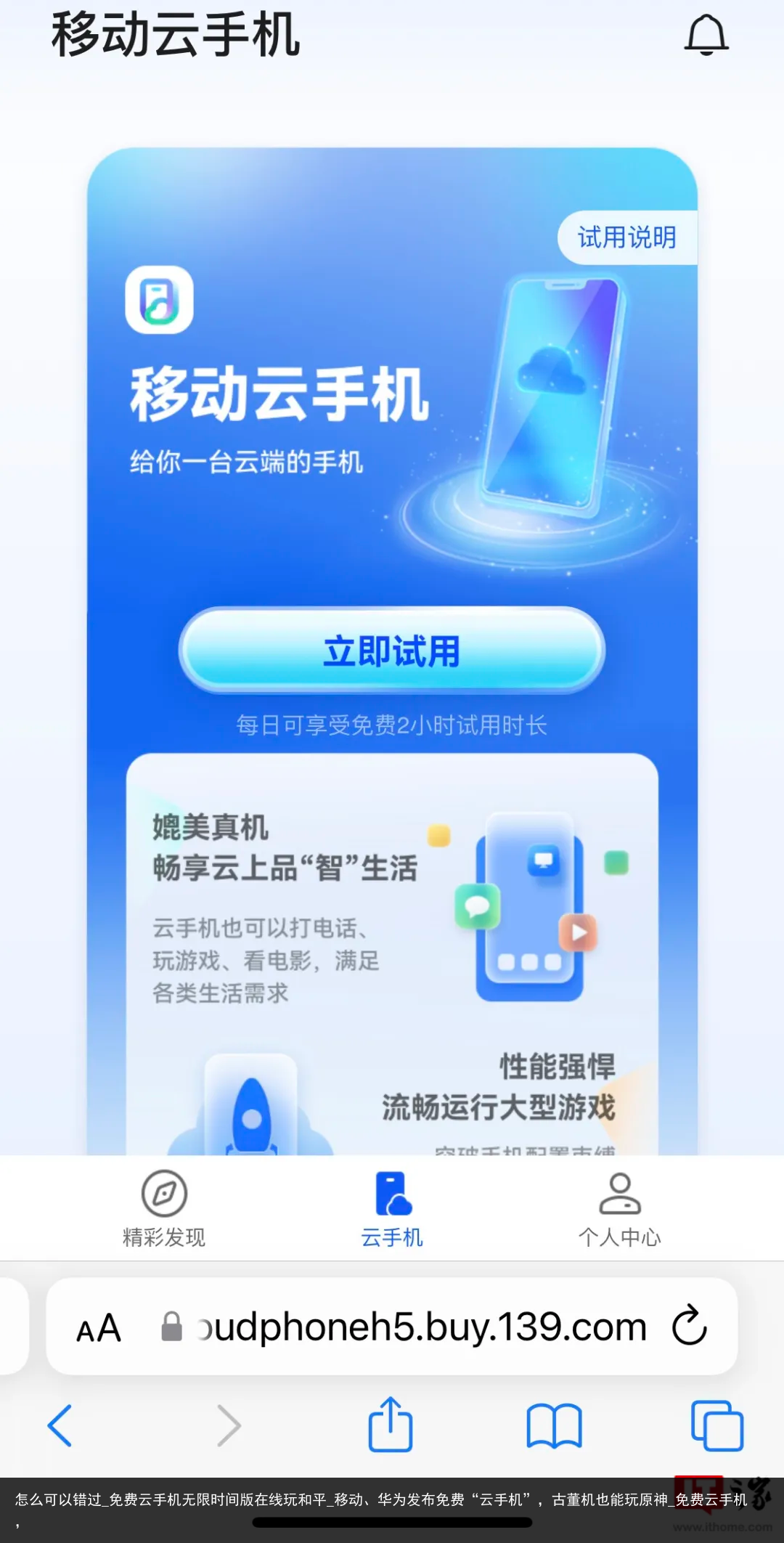Reload the page

click(x=689, y=1326)
